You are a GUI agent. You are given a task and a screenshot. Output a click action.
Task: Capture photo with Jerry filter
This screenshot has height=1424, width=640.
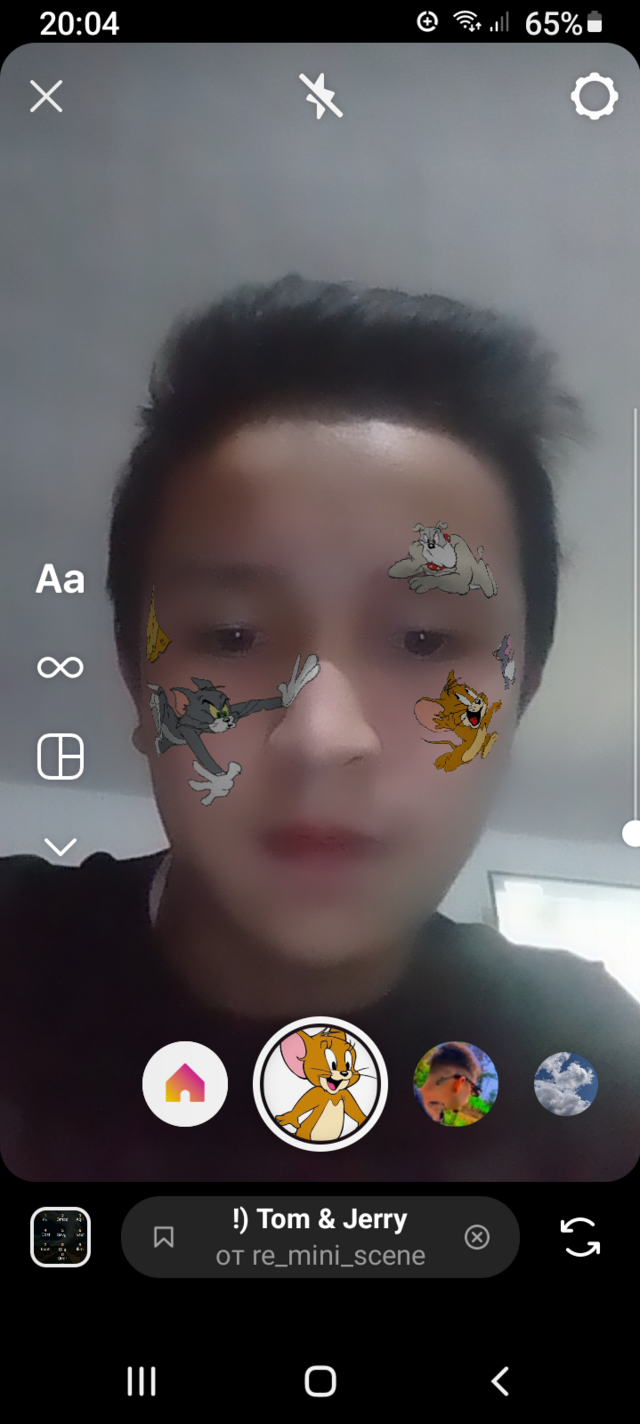point(320,1083)
